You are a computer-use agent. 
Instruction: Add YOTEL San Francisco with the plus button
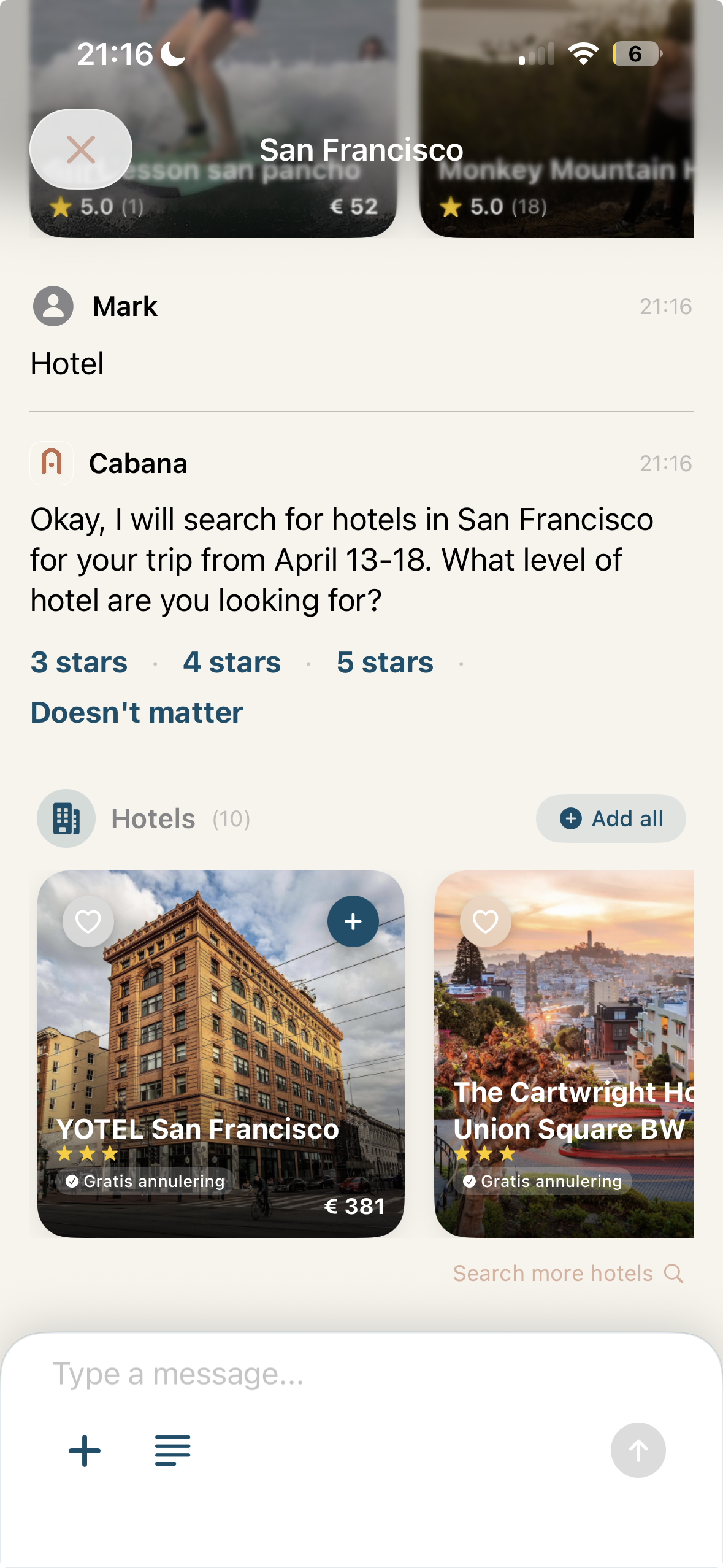353,921
